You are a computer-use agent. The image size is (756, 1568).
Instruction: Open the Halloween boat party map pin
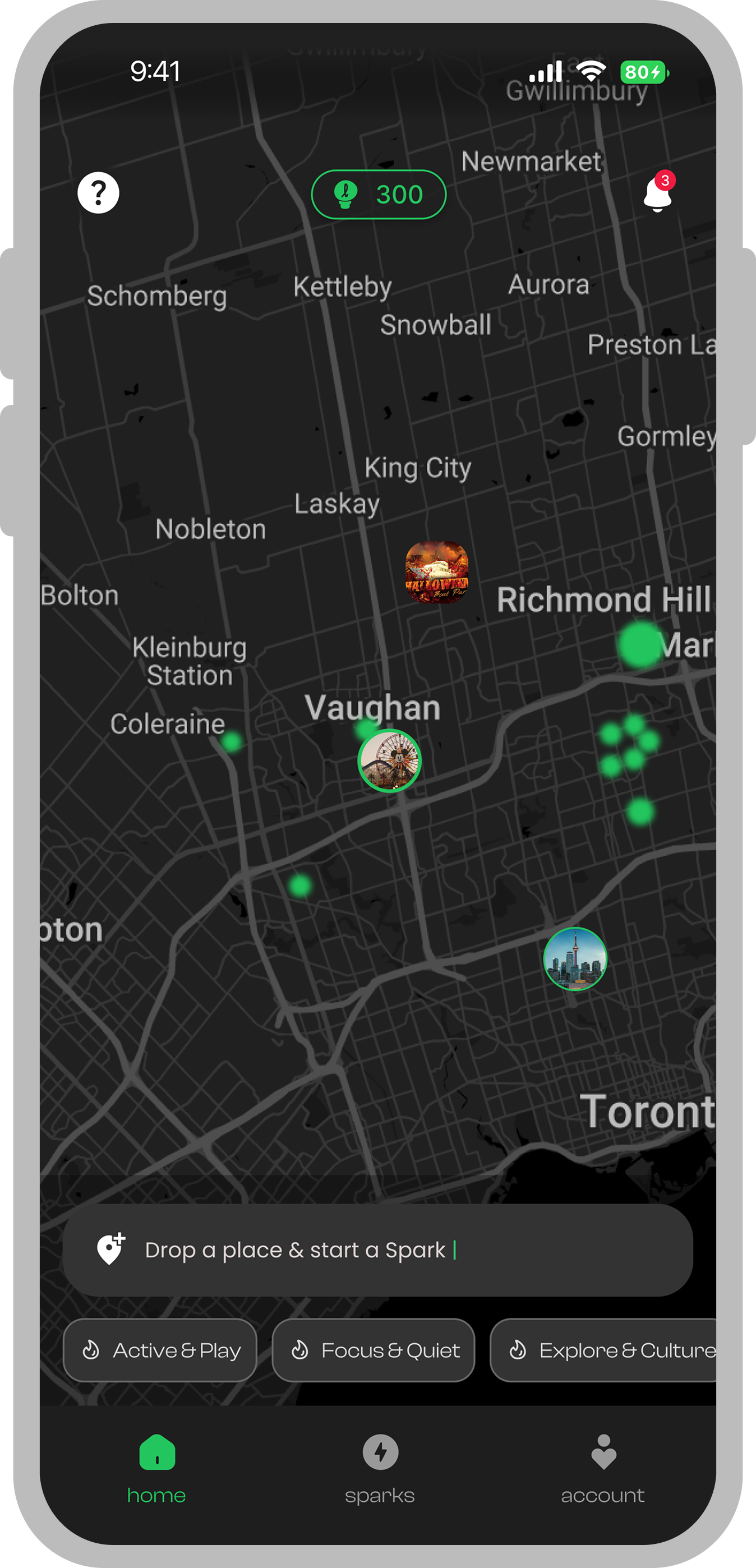coord(436,572)
